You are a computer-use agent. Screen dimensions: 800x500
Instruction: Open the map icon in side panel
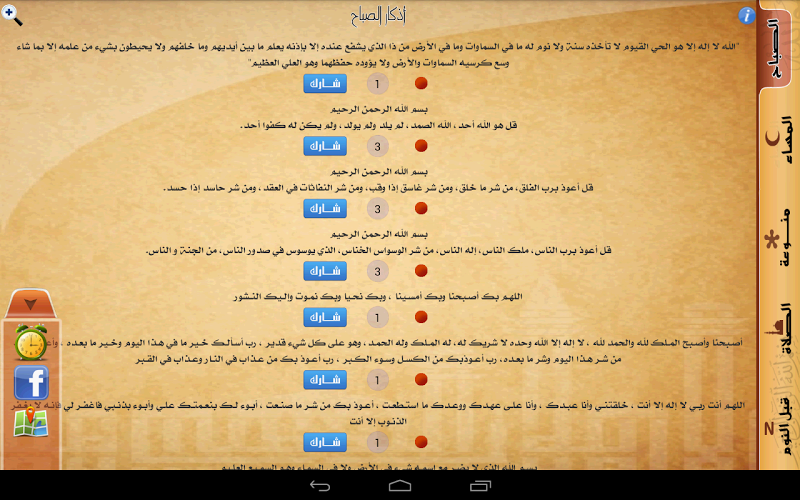(31, 423)
